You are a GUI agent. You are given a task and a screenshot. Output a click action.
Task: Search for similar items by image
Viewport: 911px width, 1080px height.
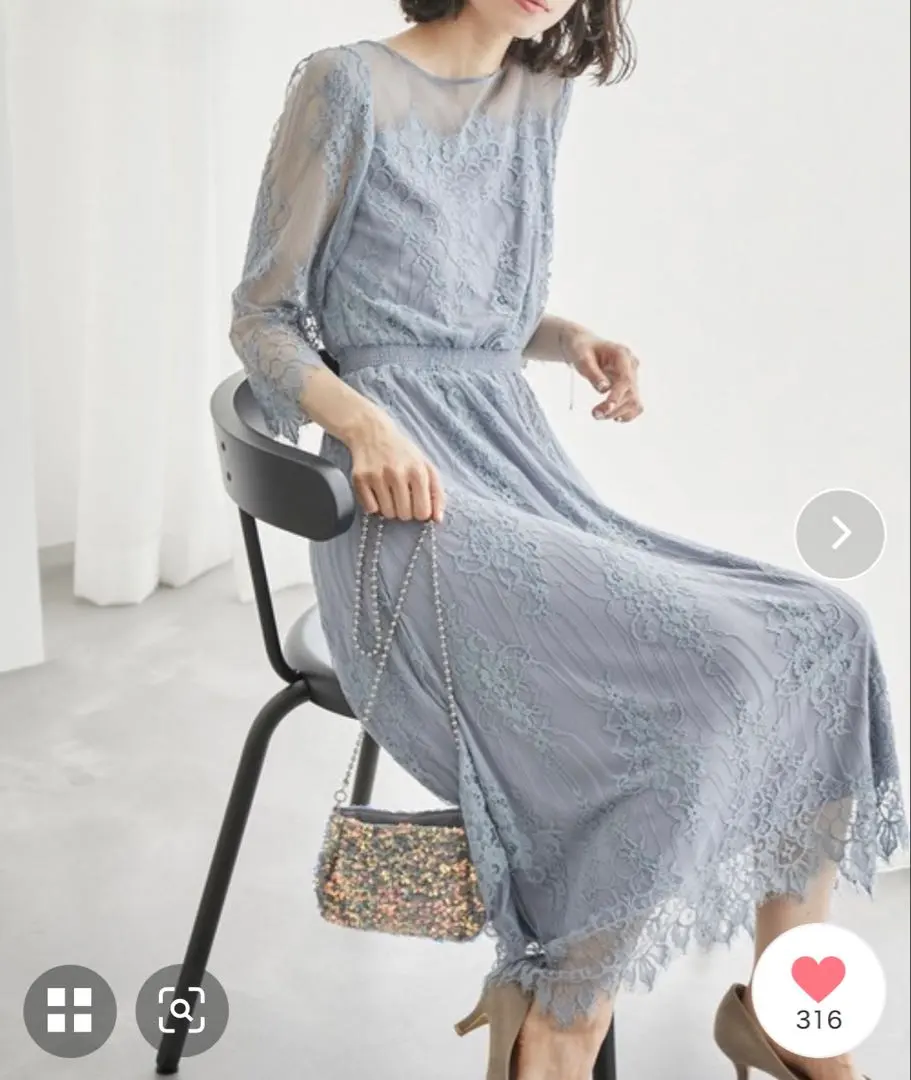[x=181, y=1010]
